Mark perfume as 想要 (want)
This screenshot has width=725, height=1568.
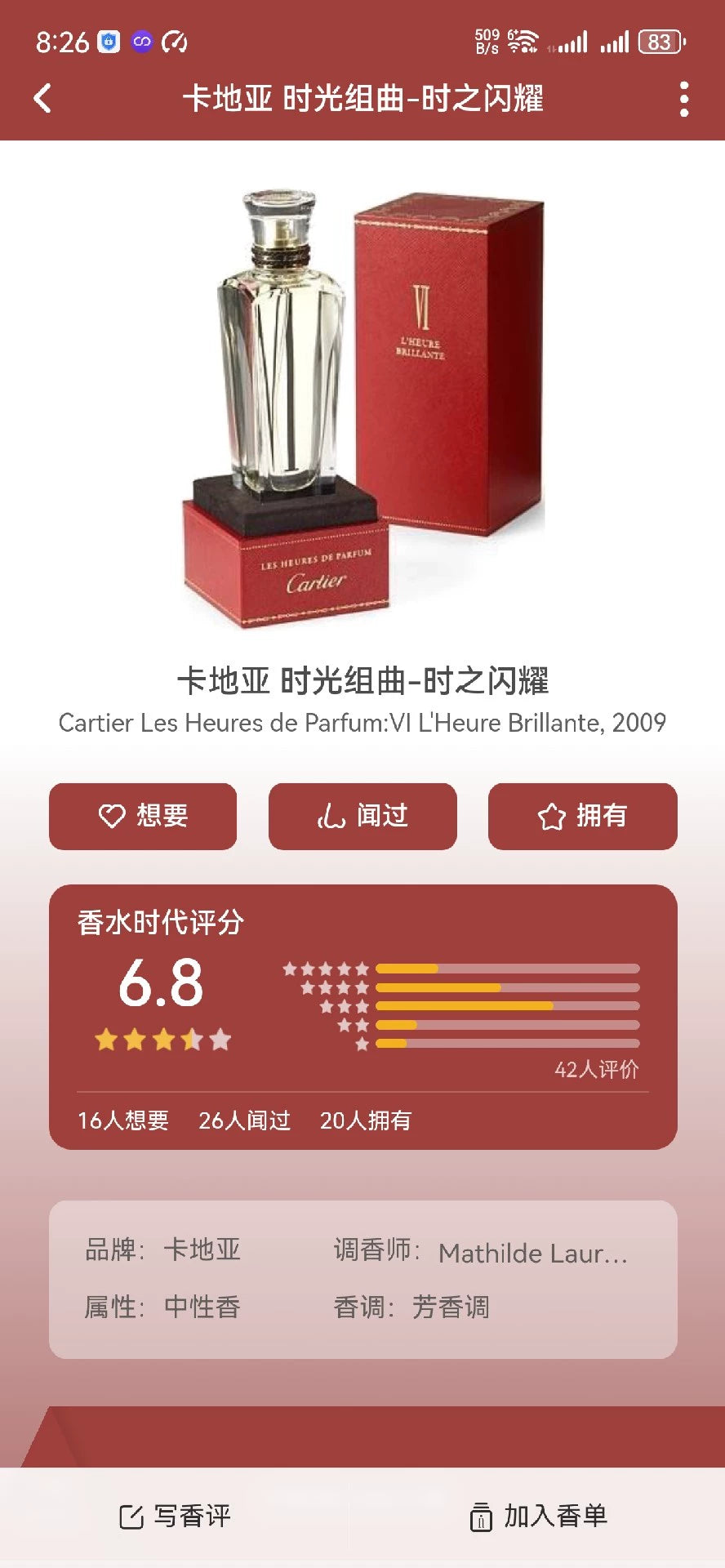(x=143, y=816)
